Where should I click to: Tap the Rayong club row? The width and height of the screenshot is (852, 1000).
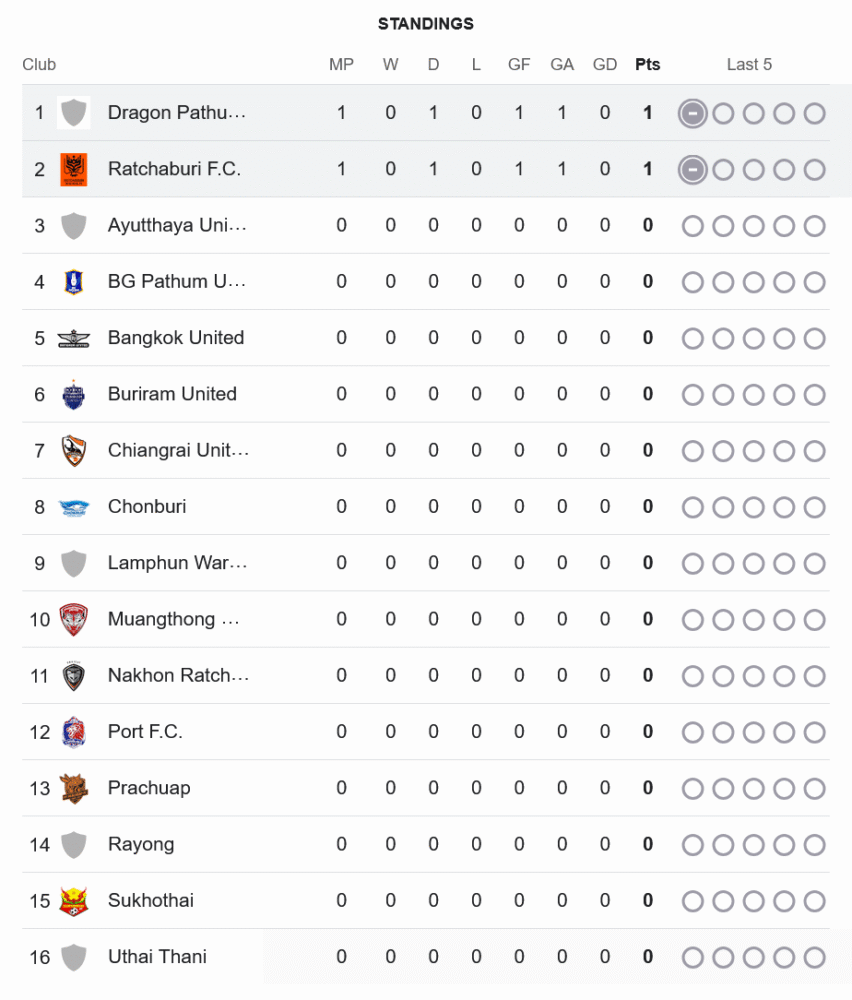[x=141, y=845]
